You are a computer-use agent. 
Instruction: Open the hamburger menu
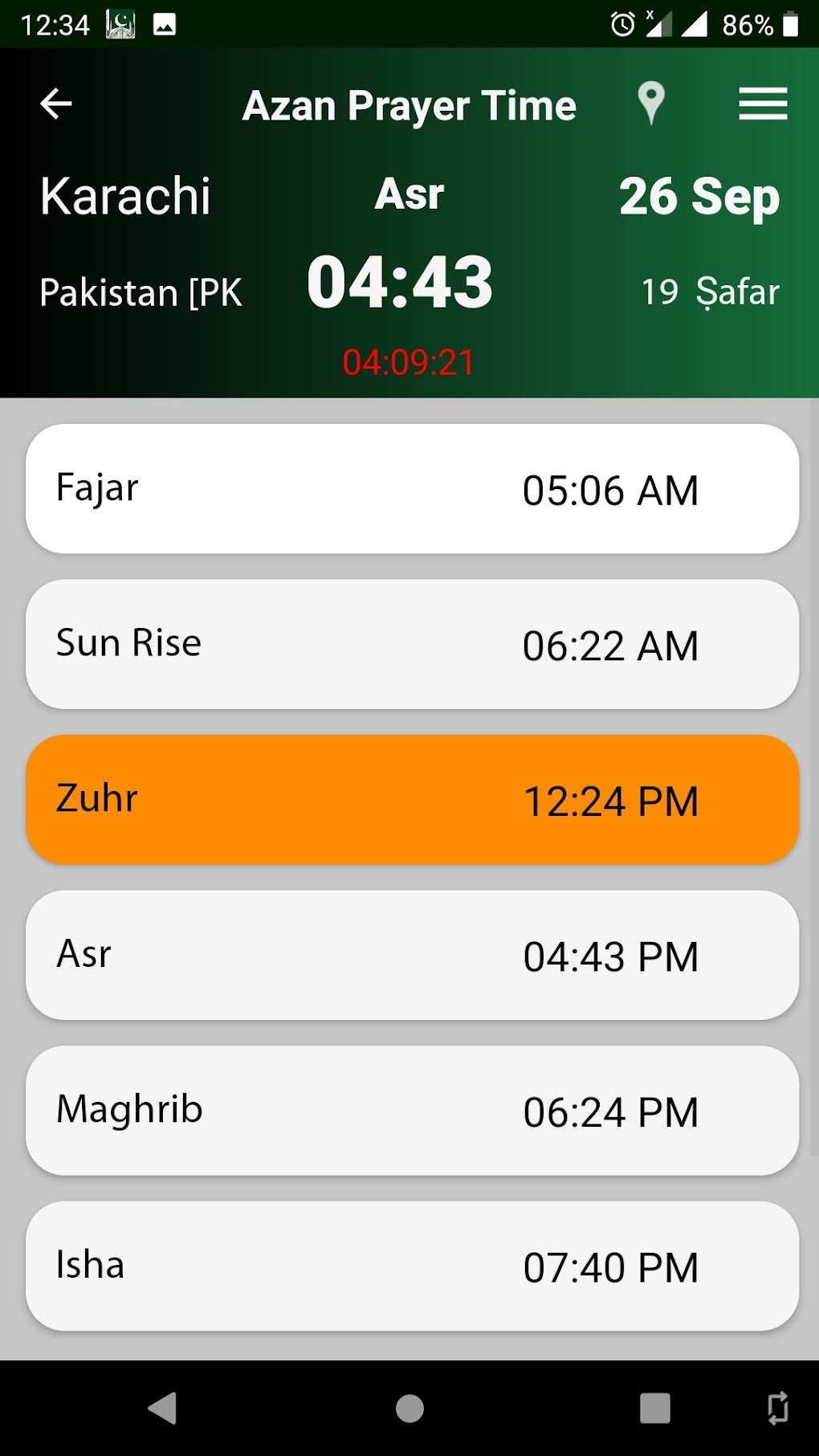[762, 104]
